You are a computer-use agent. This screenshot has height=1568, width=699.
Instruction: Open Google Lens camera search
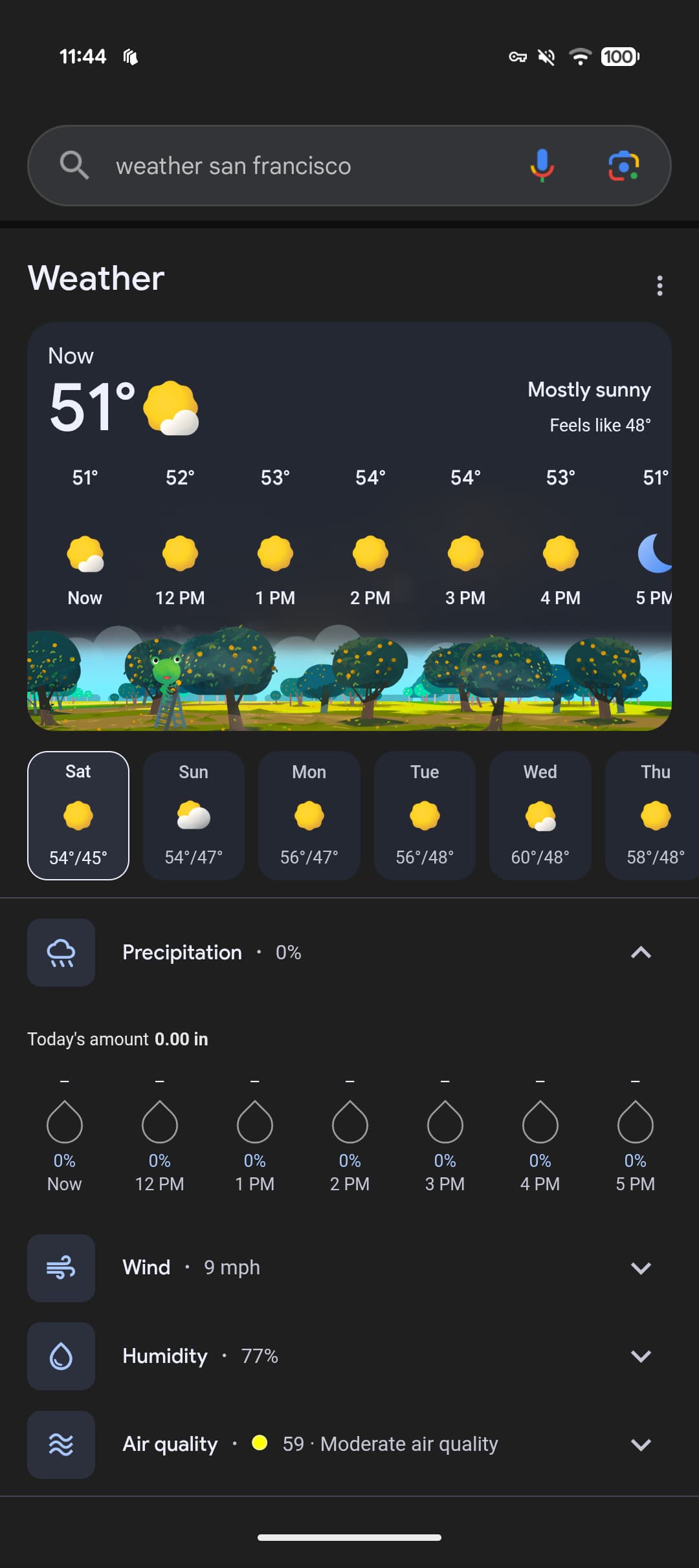pos(623,166)
